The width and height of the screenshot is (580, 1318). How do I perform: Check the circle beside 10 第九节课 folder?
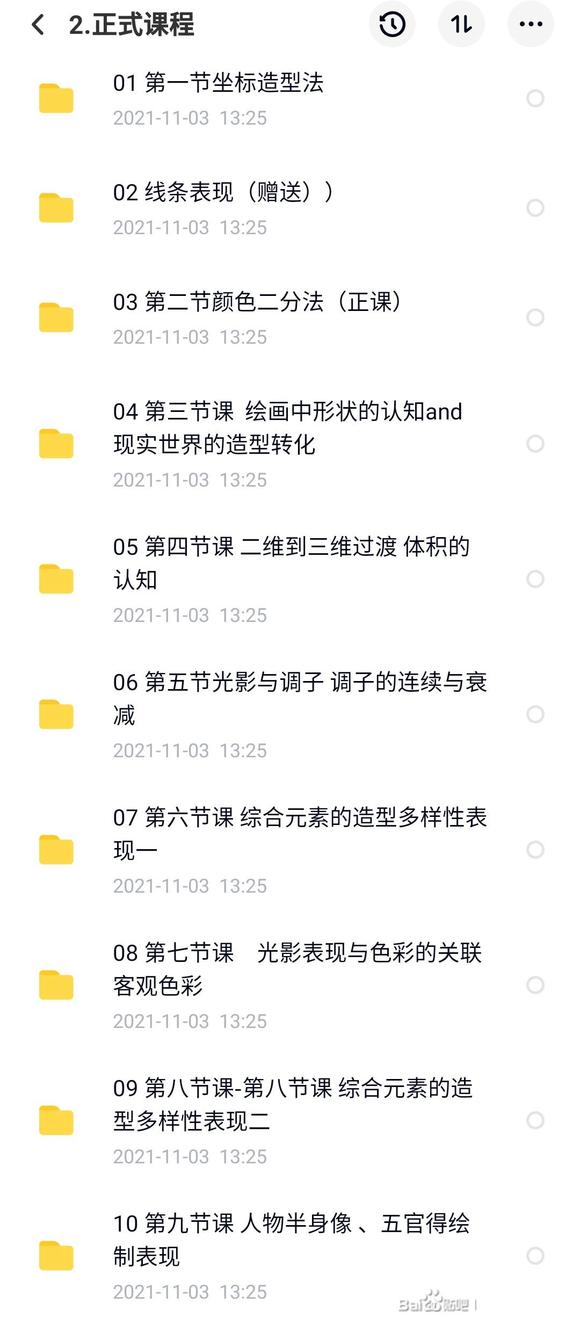[535, 1256]
